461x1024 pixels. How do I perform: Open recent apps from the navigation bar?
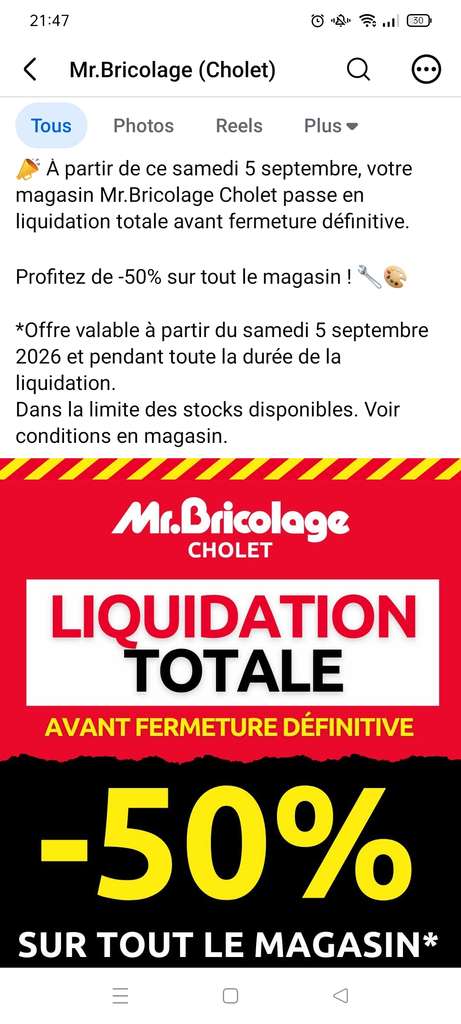click(x=120, y=995)
